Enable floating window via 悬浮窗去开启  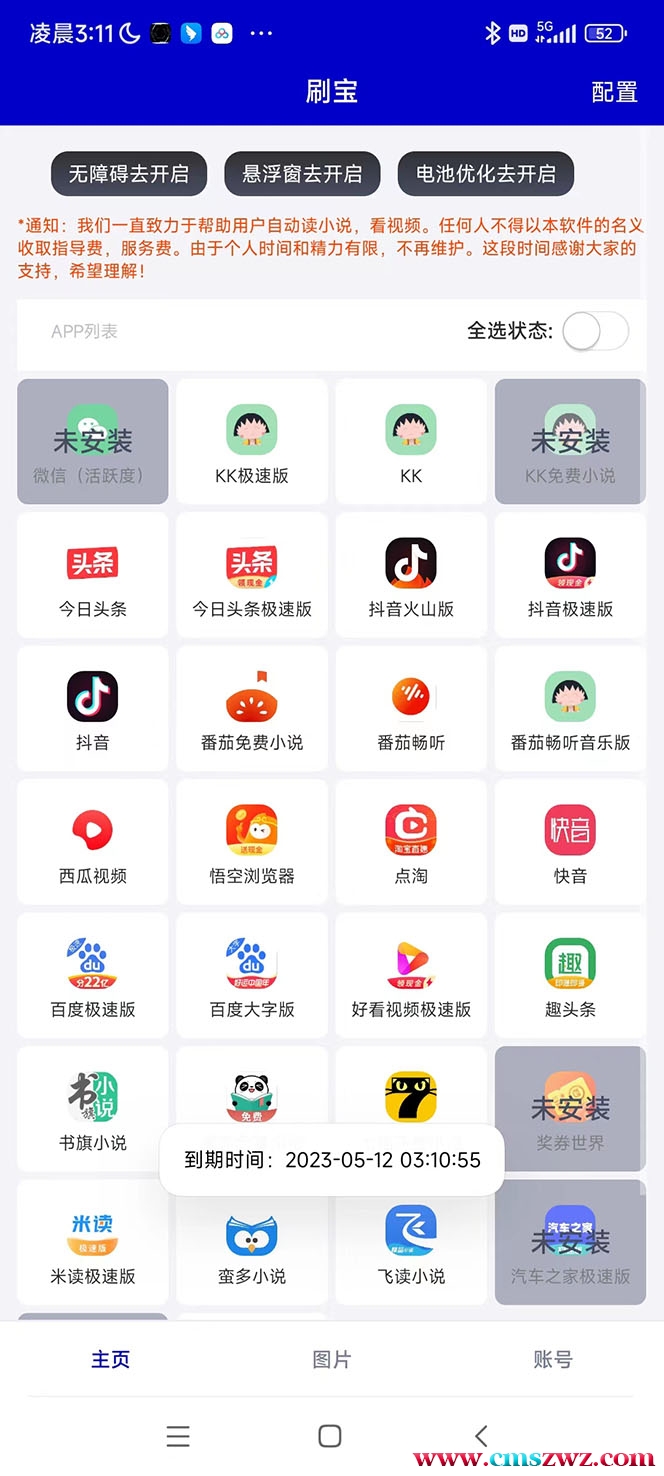[302, 174]
